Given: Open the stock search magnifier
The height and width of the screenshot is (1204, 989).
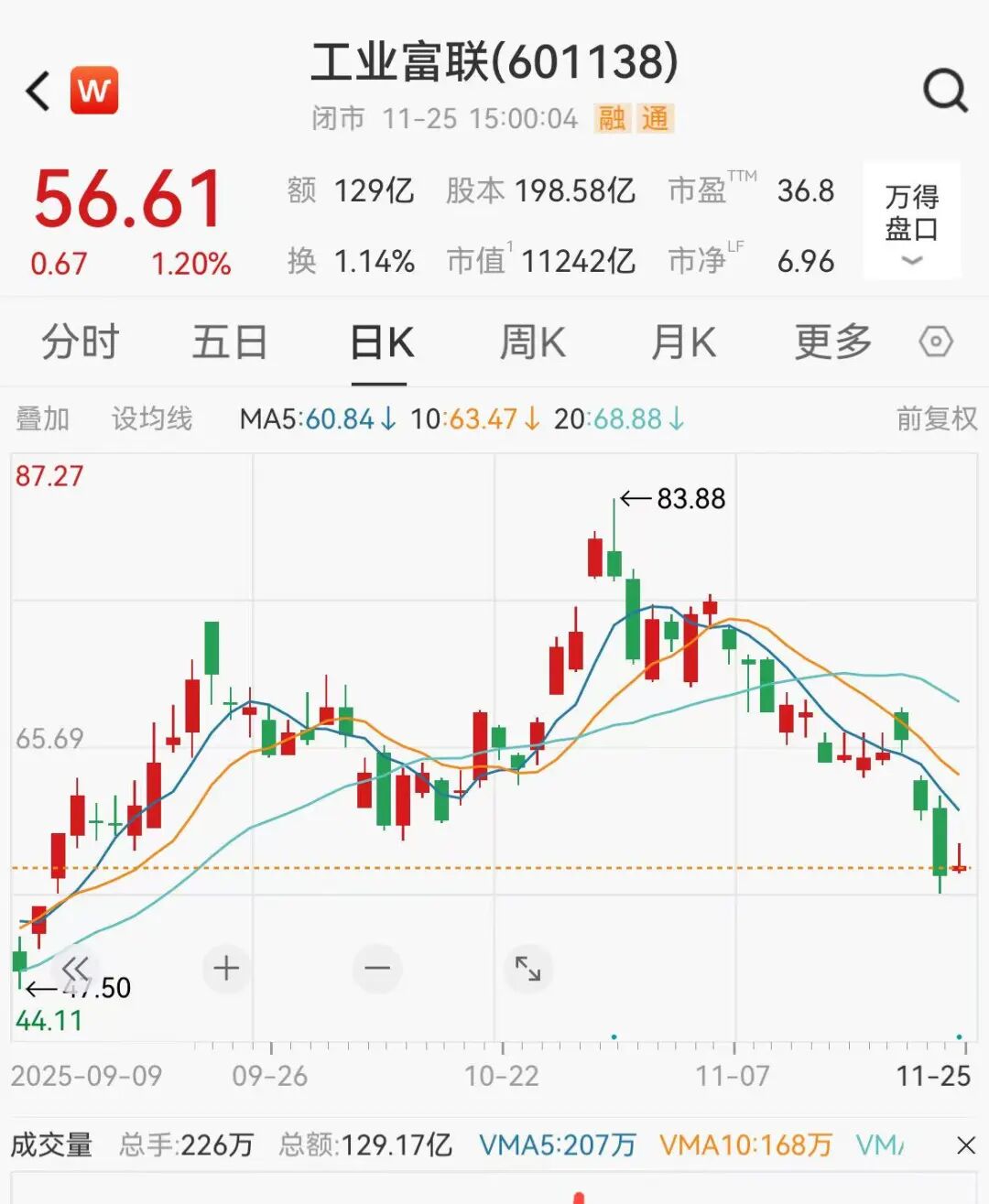Looking at the screenshot, I should tap(944, 91).
